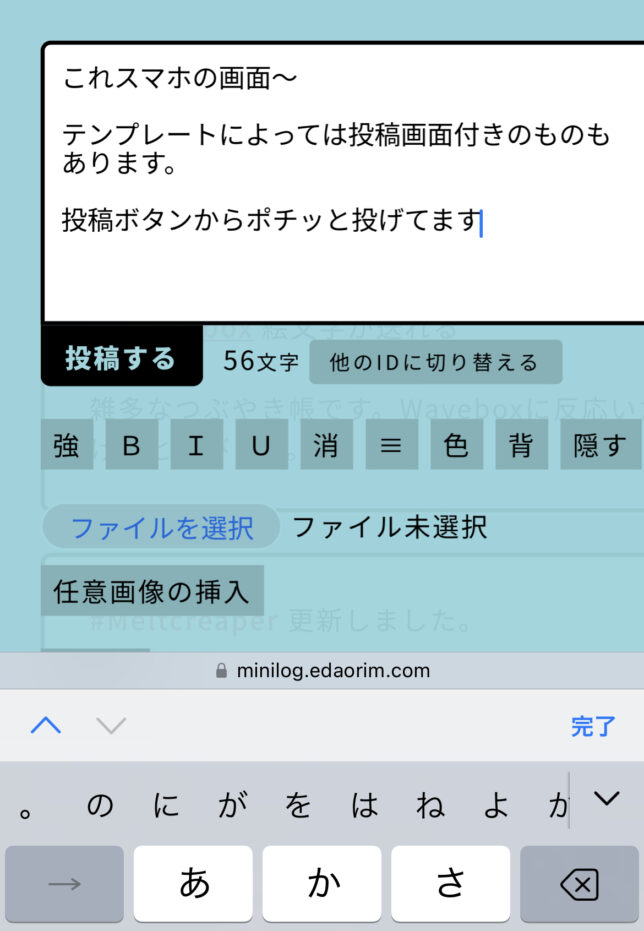Pick the は suggestion on the keyboard

(365, 805)
